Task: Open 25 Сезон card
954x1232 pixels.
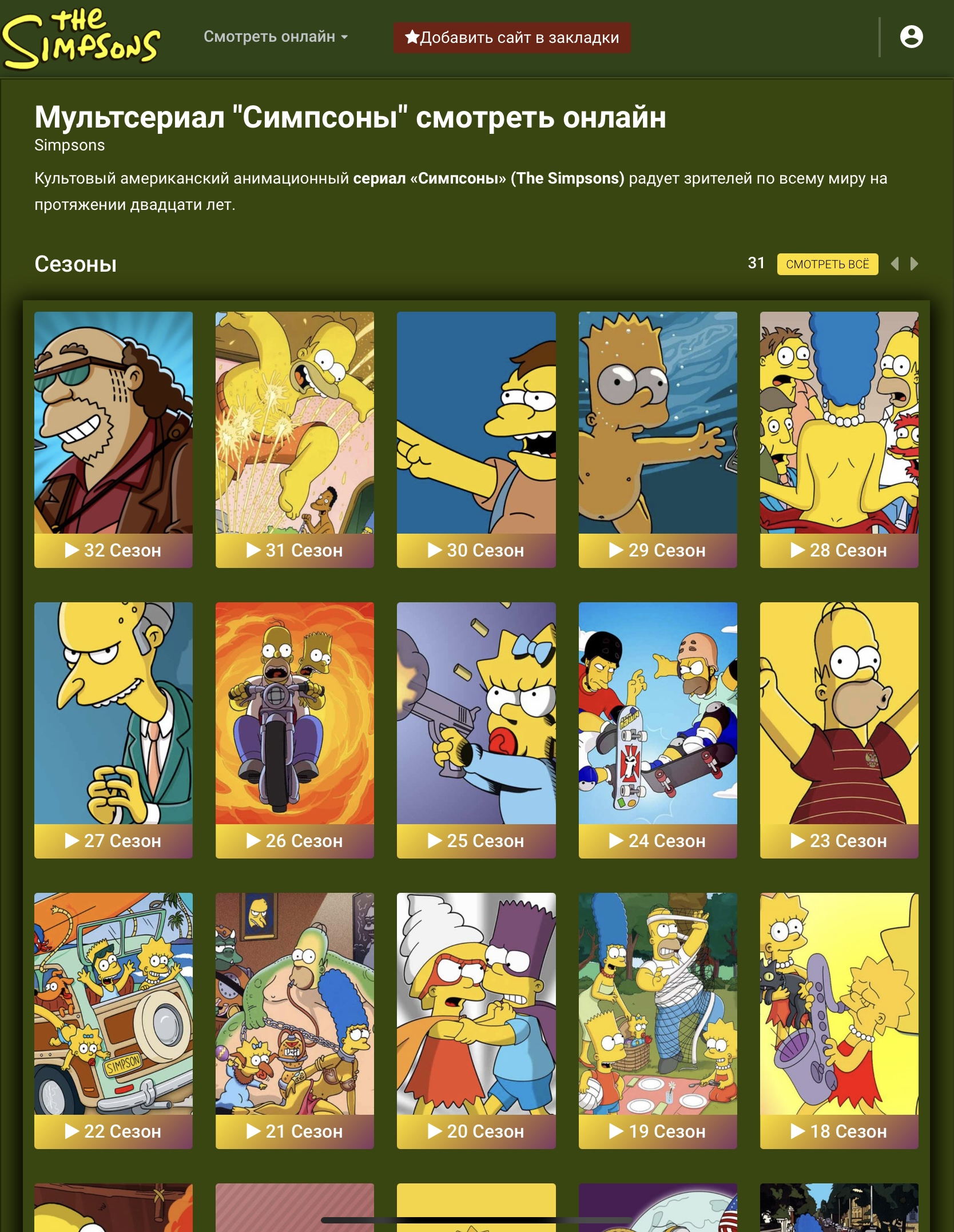Action: [476, 730]
